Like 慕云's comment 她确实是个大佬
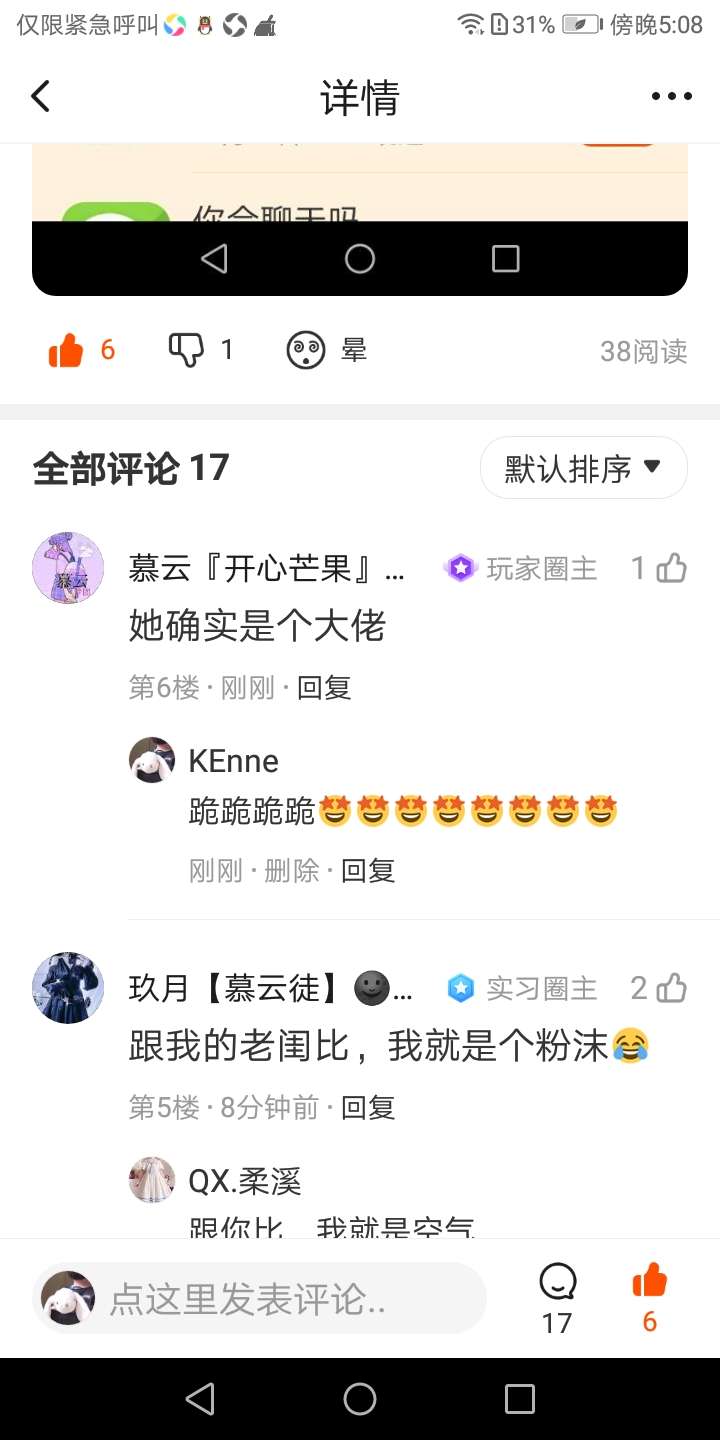This screenshot has height=1440, width=720. [671, 568]
